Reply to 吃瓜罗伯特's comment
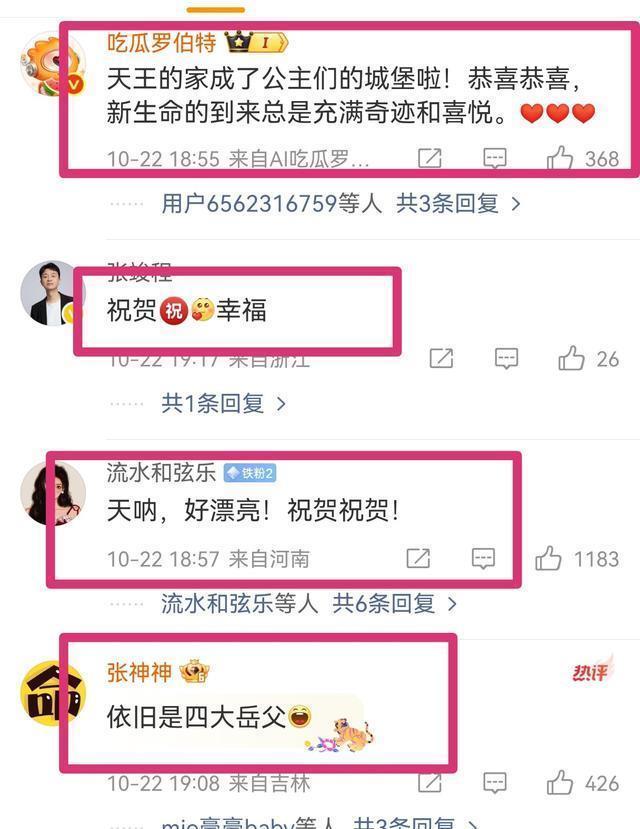The width and height of the screenshot is (640, 829). coord(494,158)
